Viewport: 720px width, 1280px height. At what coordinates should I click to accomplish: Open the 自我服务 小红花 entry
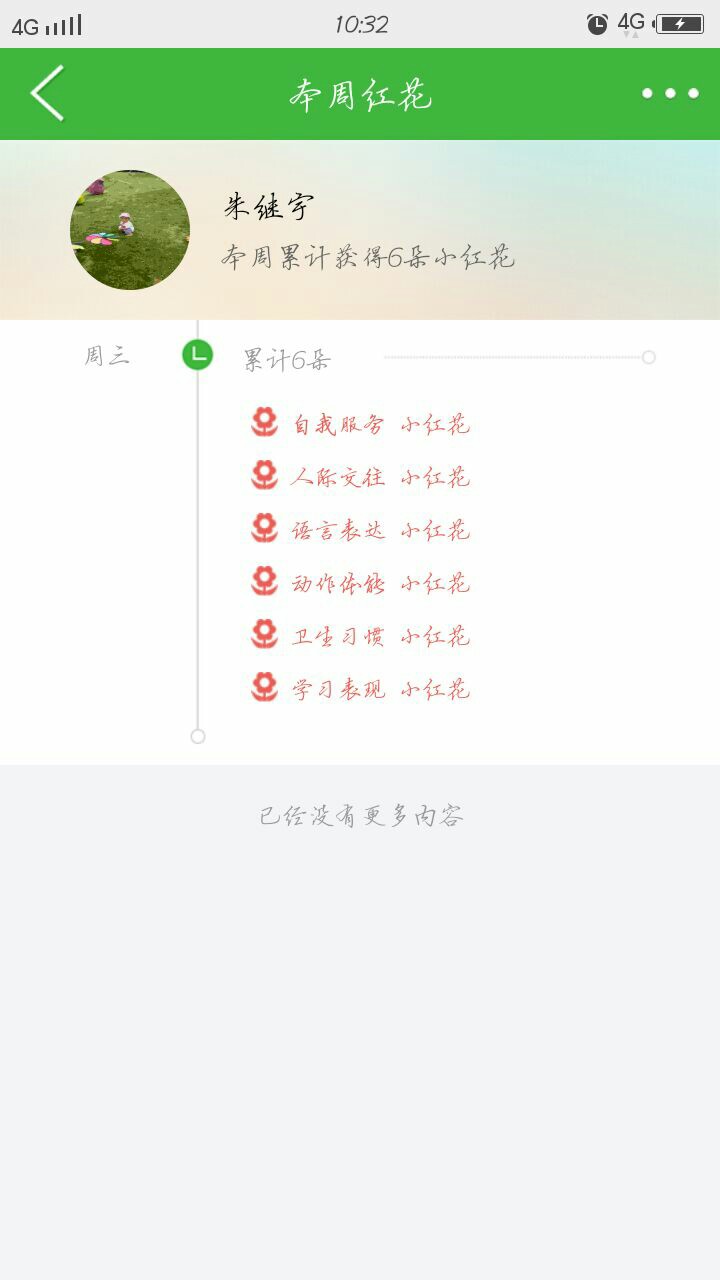360,424
